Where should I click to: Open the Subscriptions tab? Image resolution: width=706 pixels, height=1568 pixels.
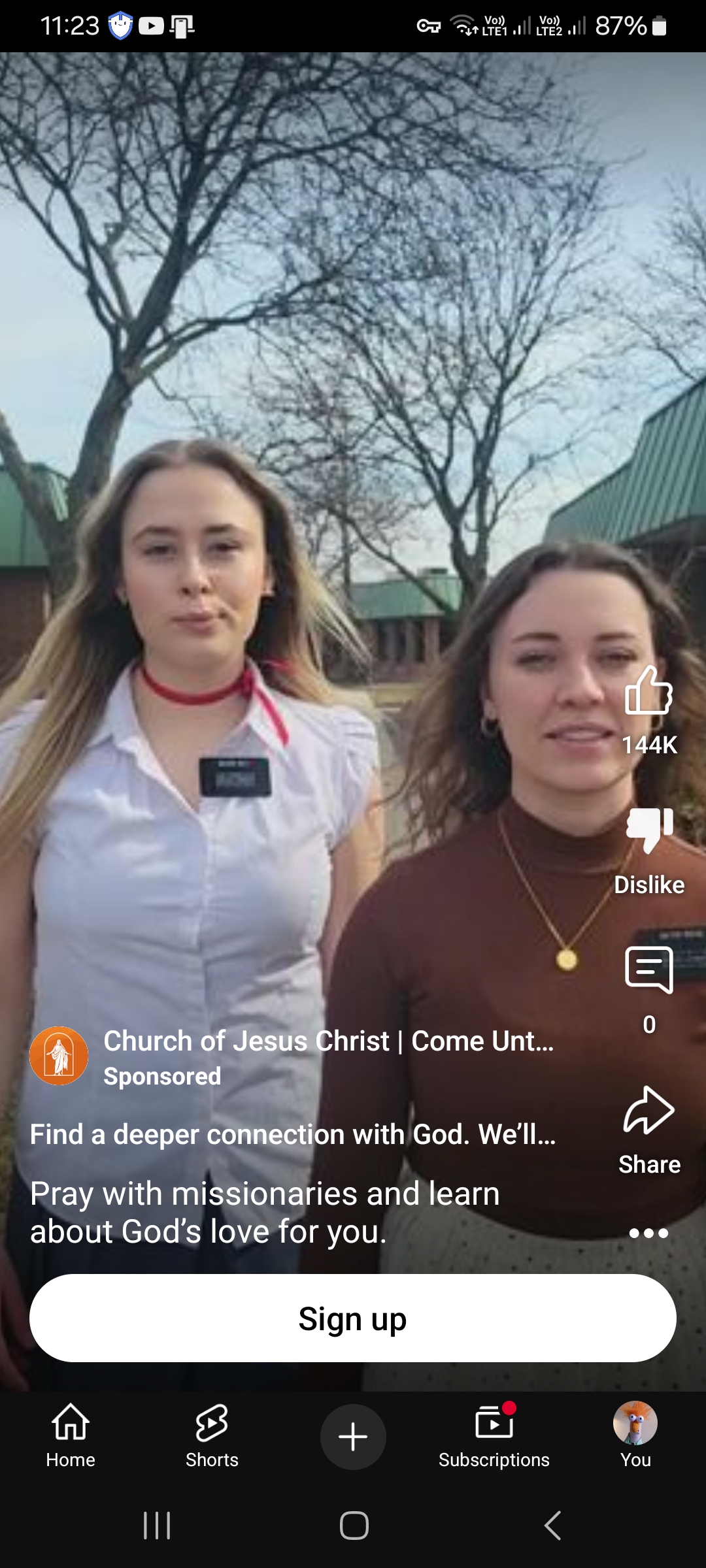[494, 1436]
